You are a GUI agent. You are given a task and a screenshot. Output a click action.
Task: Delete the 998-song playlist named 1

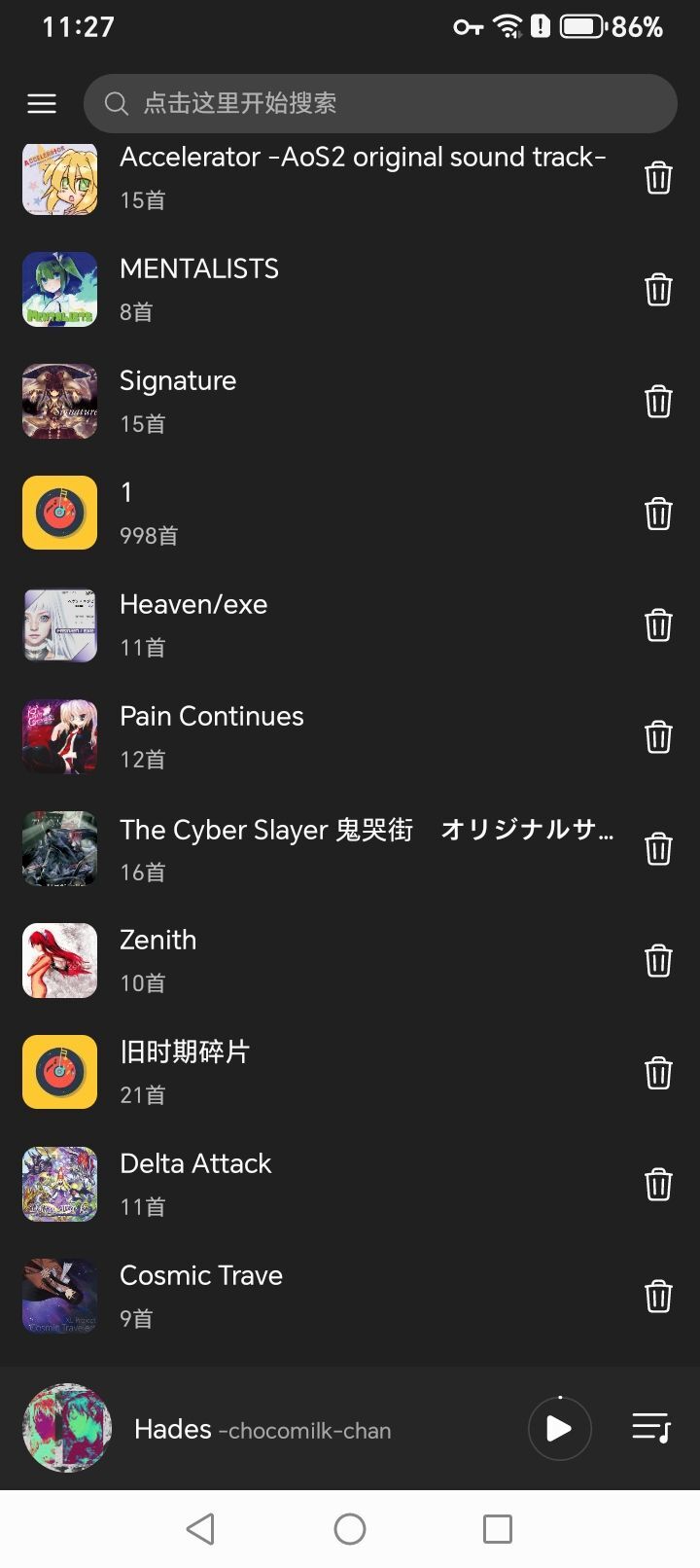658,513
